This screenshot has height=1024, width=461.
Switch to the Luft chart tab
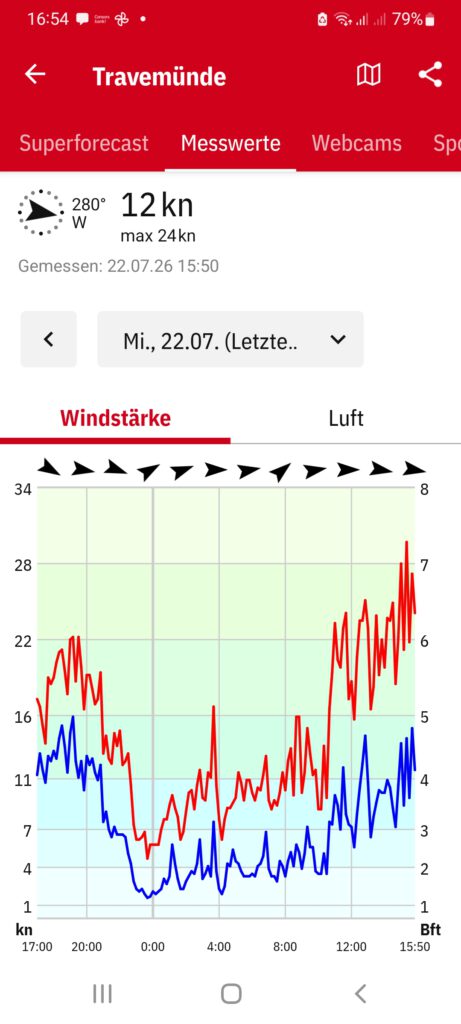(x=346, y=418)
